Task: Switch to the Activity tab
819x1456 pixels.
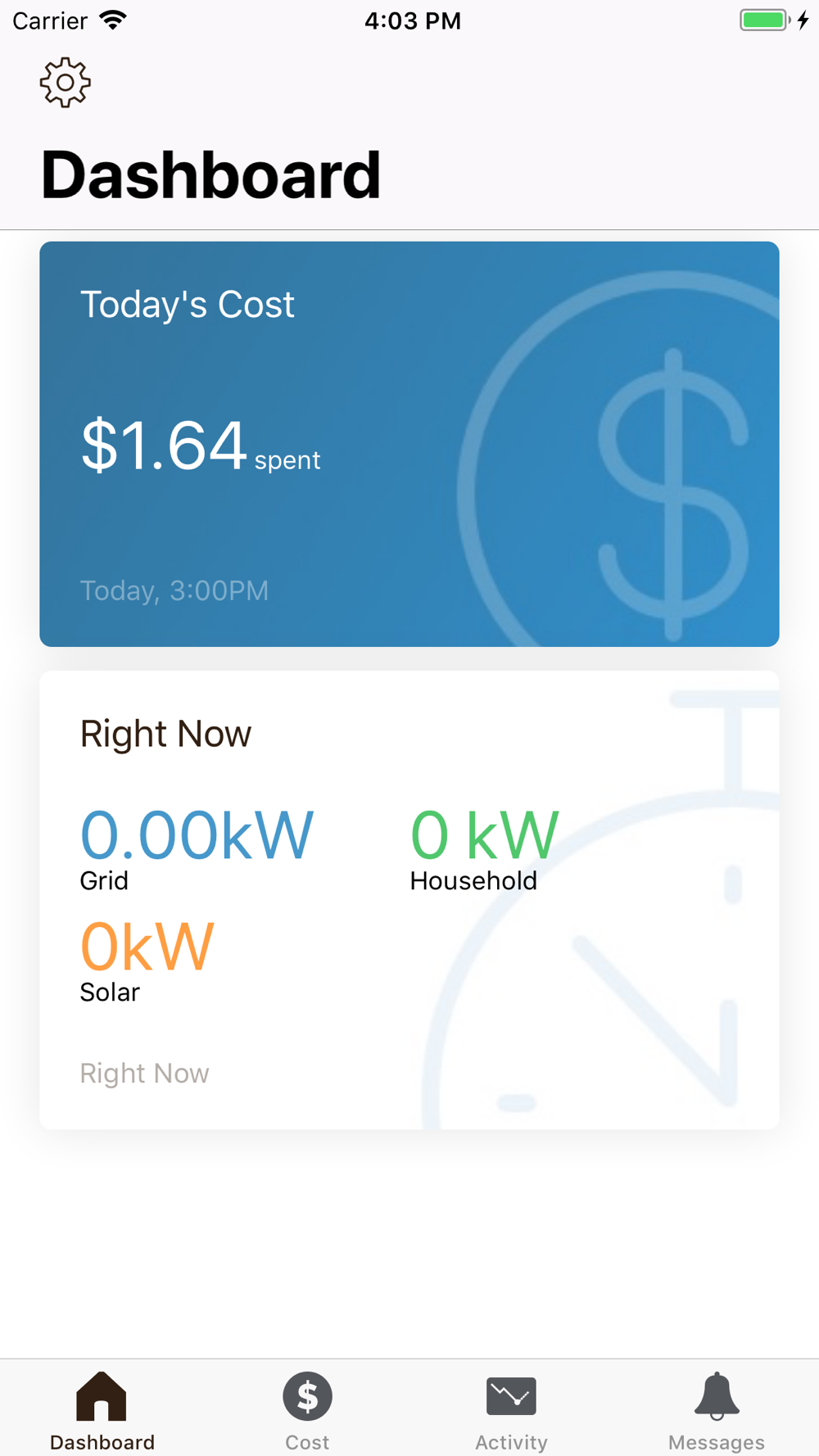Action: (x=511, y=1410)
